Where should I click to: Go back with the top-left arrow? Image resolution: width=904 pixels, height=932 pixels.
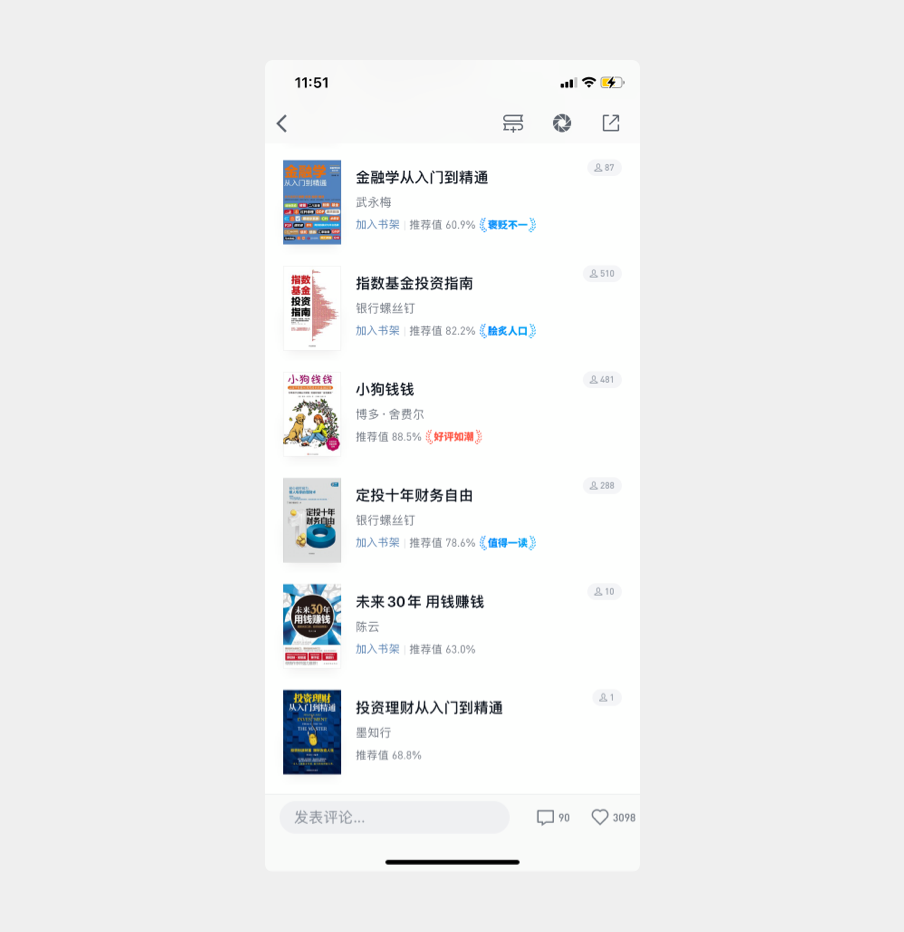[282, 123]
